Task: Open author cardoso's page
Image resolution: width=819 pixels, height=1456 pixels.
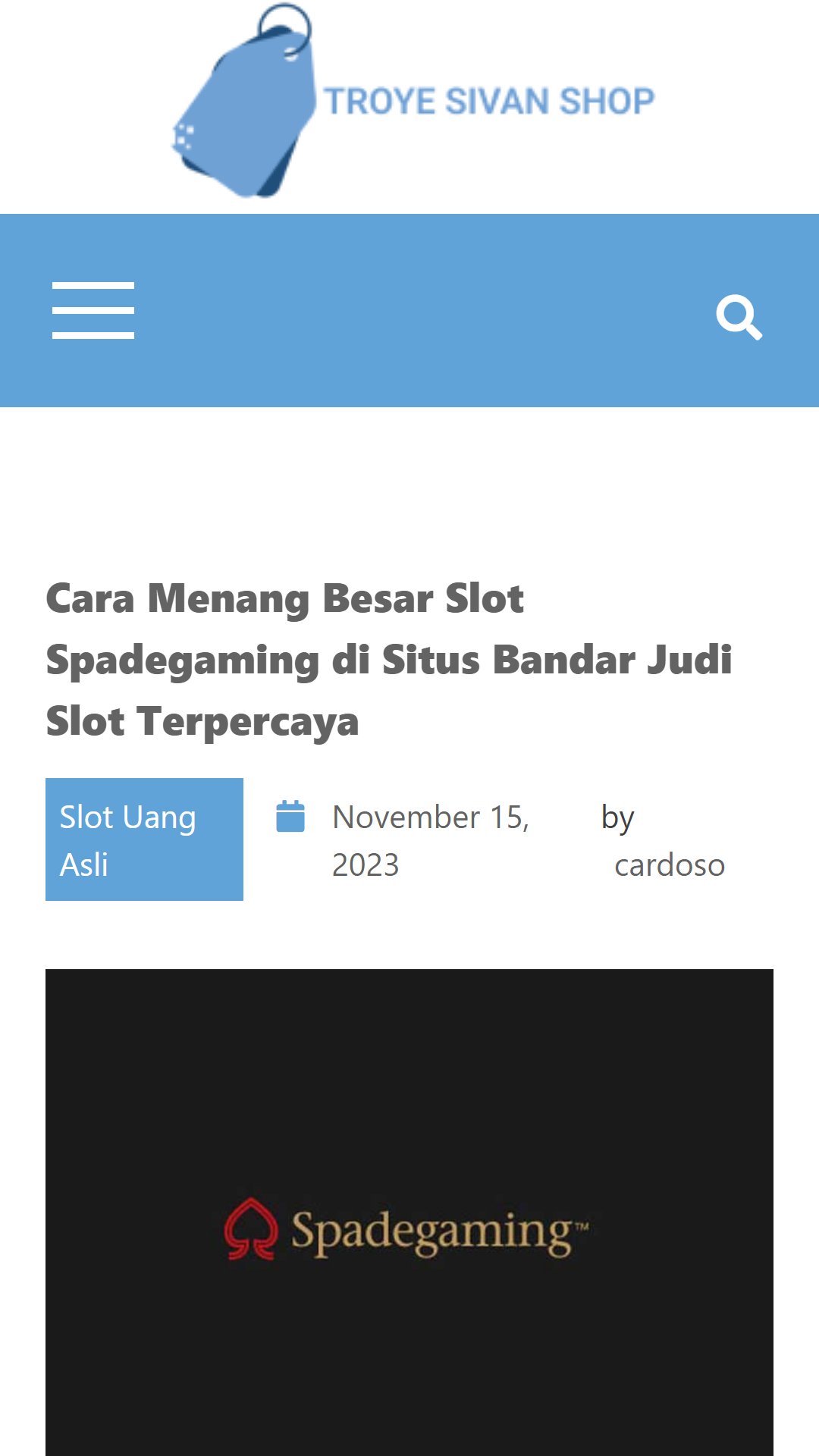Action: (x=670, y=865)
